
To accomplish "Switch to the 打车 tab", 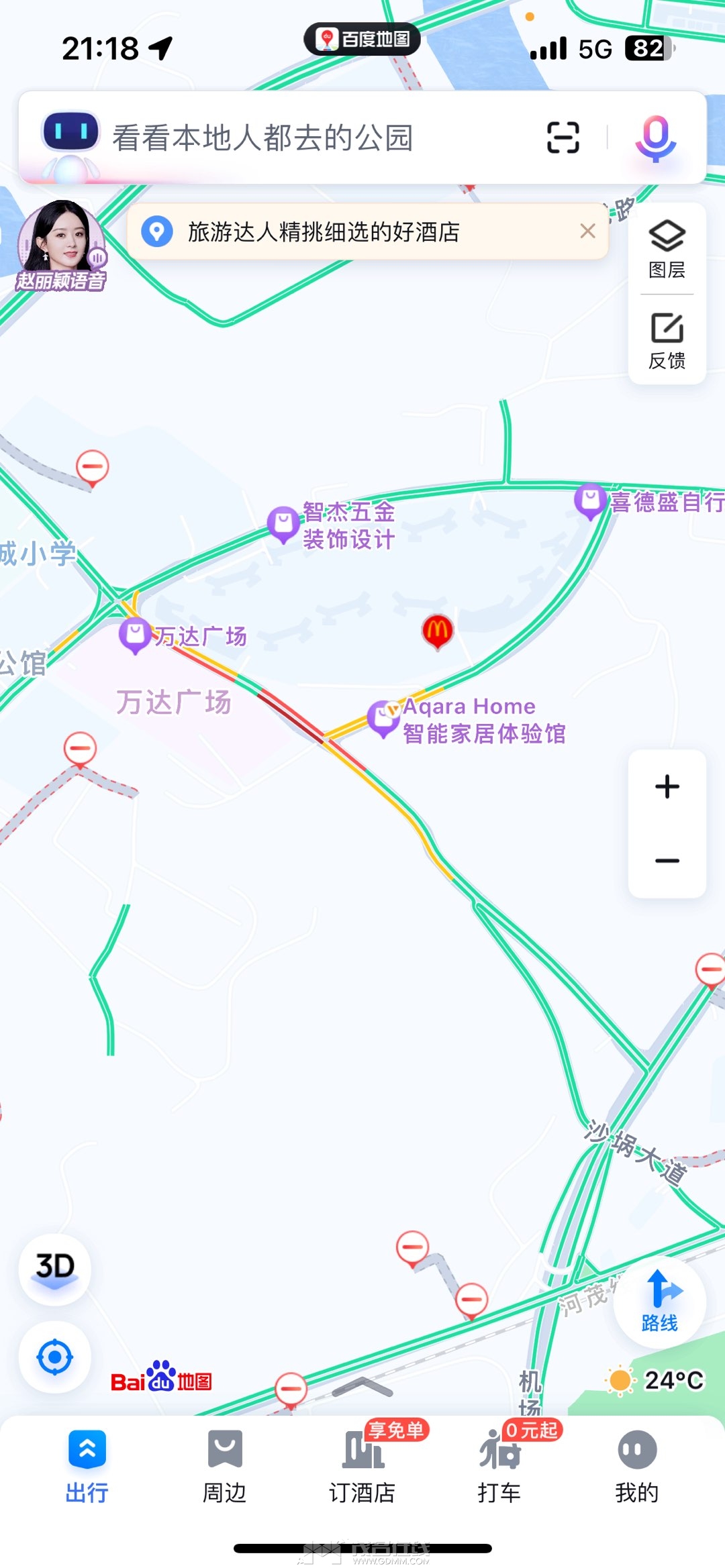I will pyautogui.click(x=499, y=1467).
